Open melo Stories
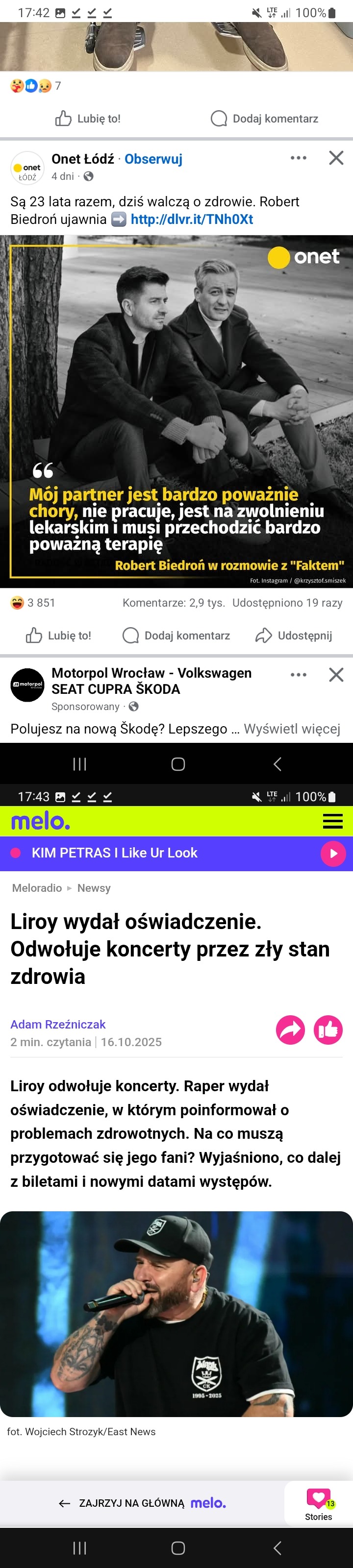The image size is (353, 1568). click(318, 1503)
